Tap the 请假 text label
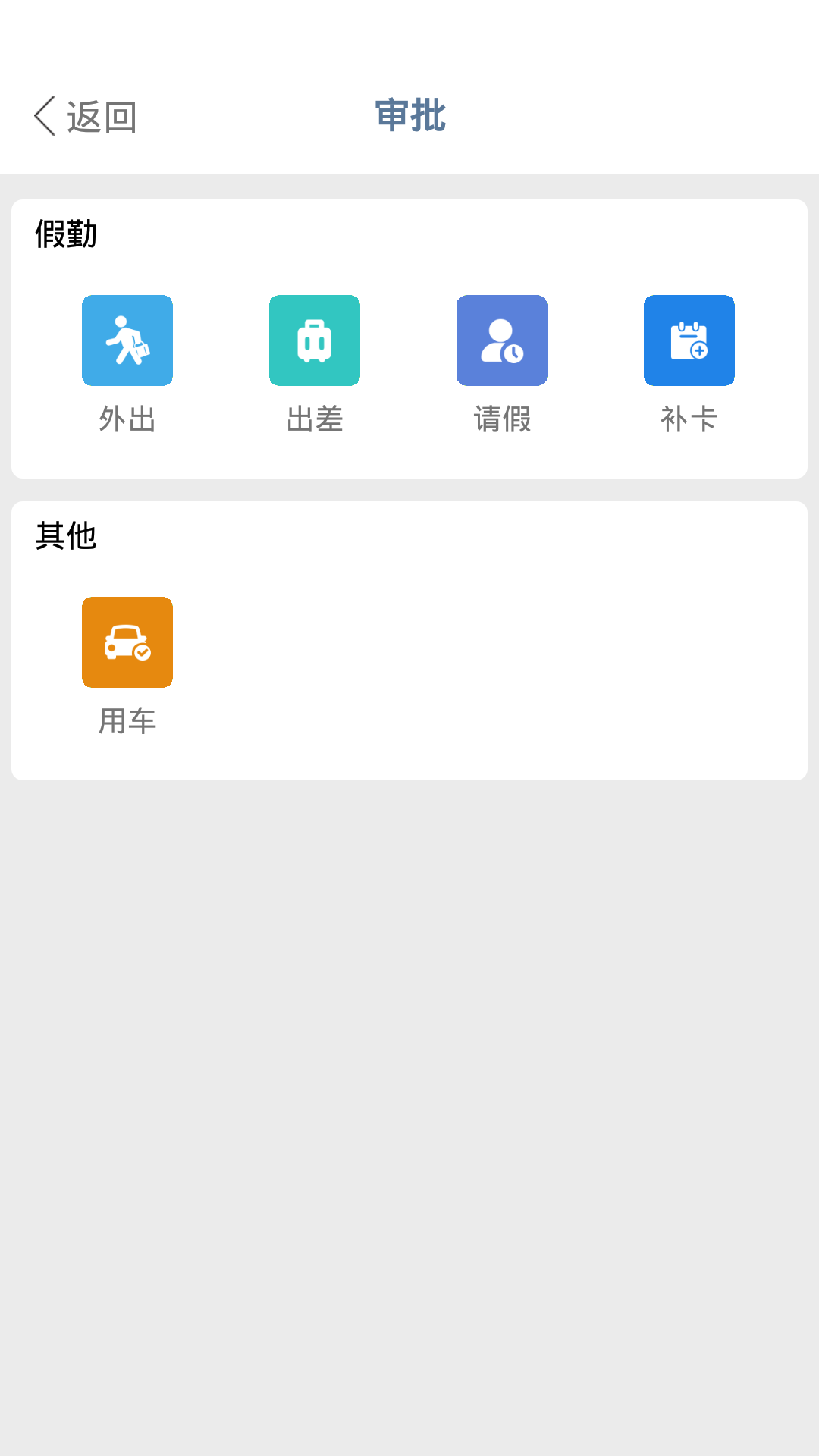The height and width of the screenshot is (1456, 819). point(501,420)
